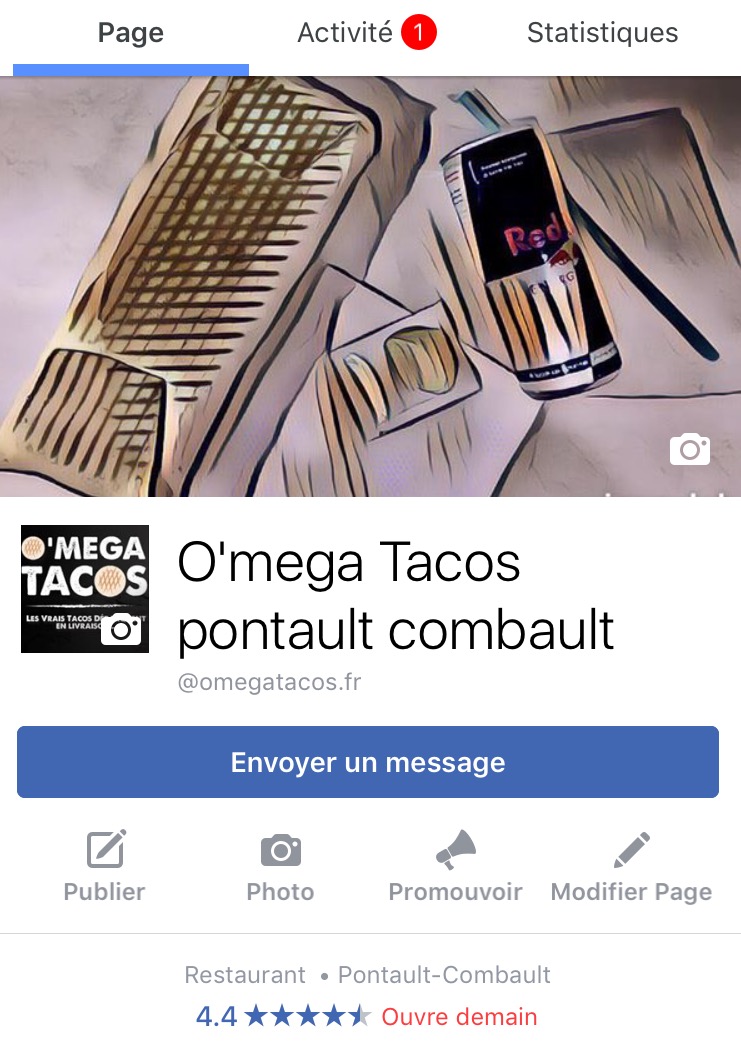
Task: Open Promouvoir to advertise the page
Action: tap(455, 868)
